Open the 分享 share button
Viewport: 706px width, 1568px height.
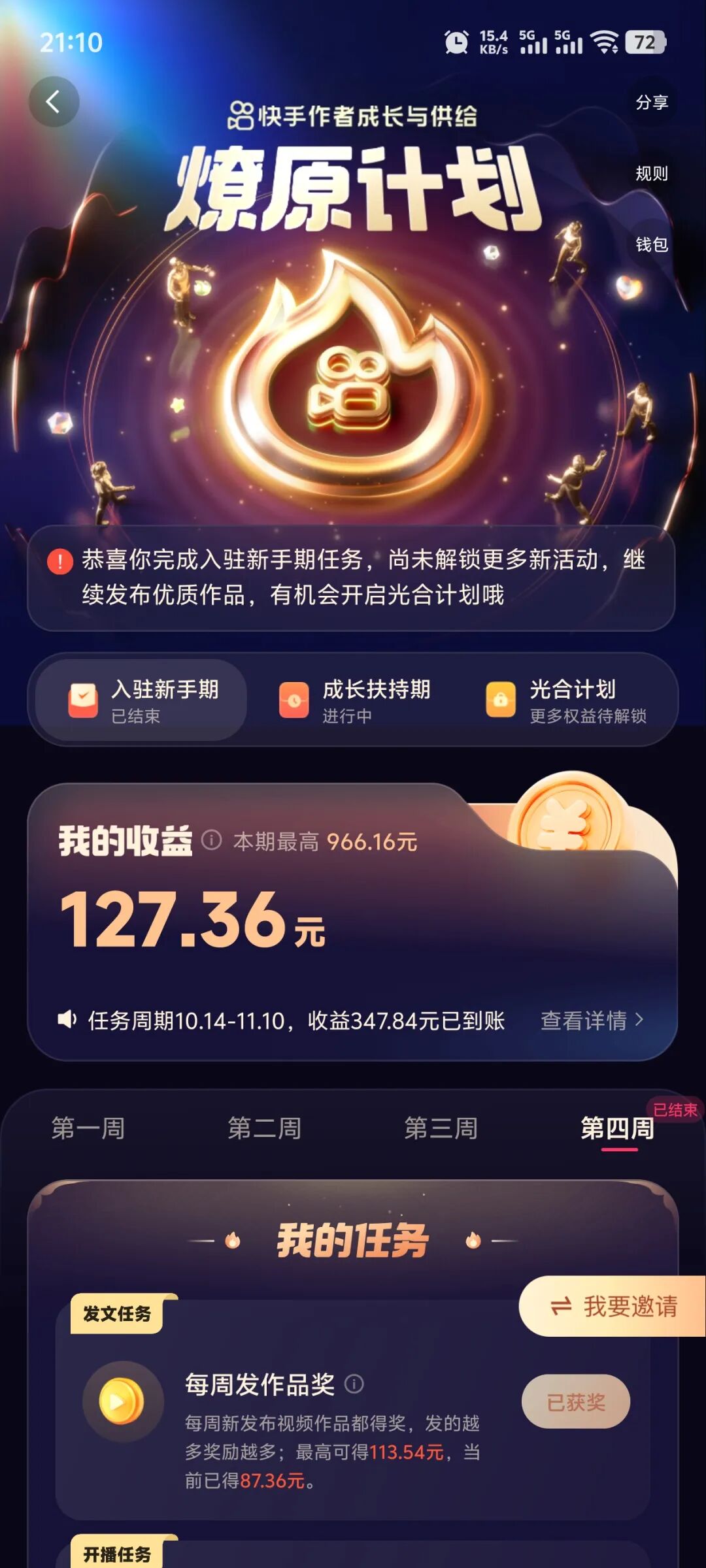pos(652,102)
